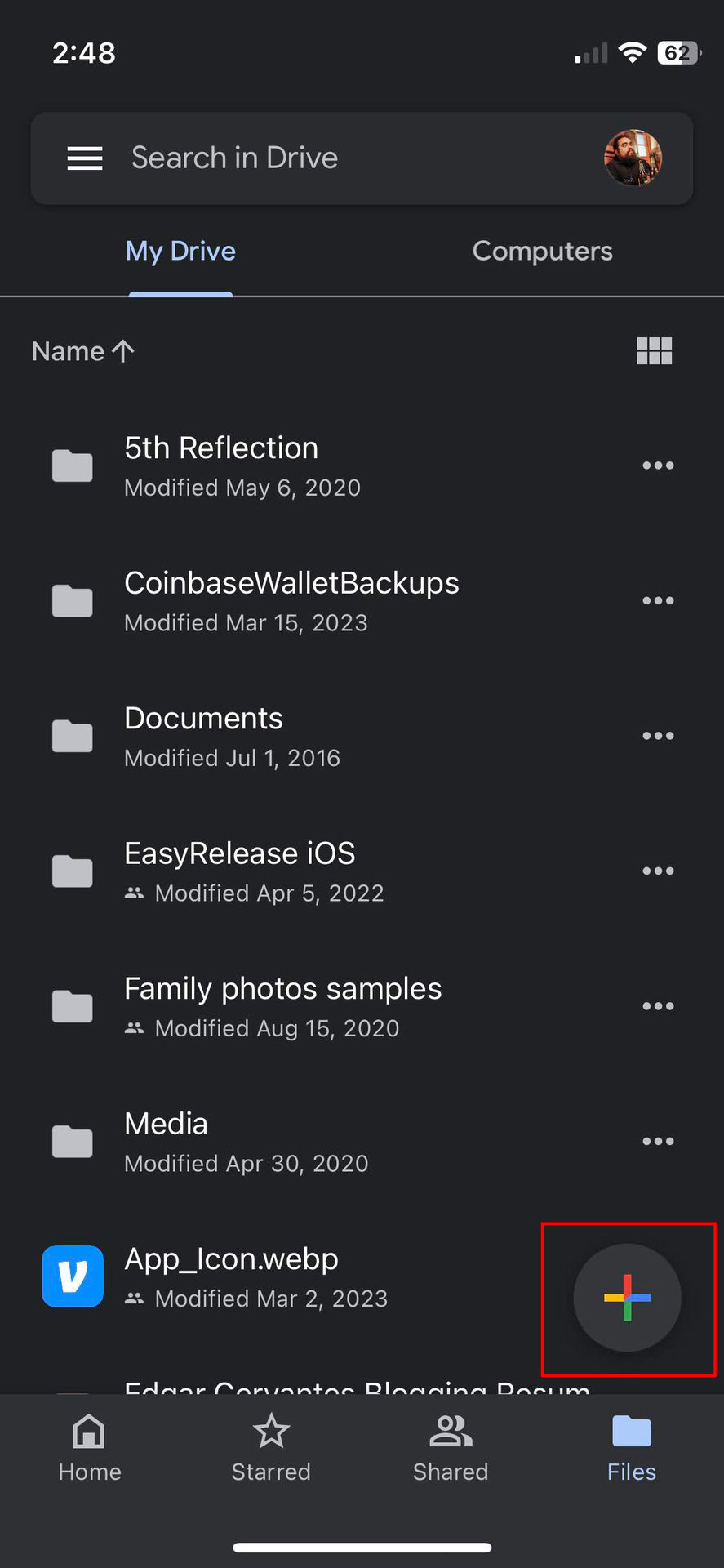Show more options for 5th Reflection
The width and height of the screenshot is (724, 1568).
[658, 465]
